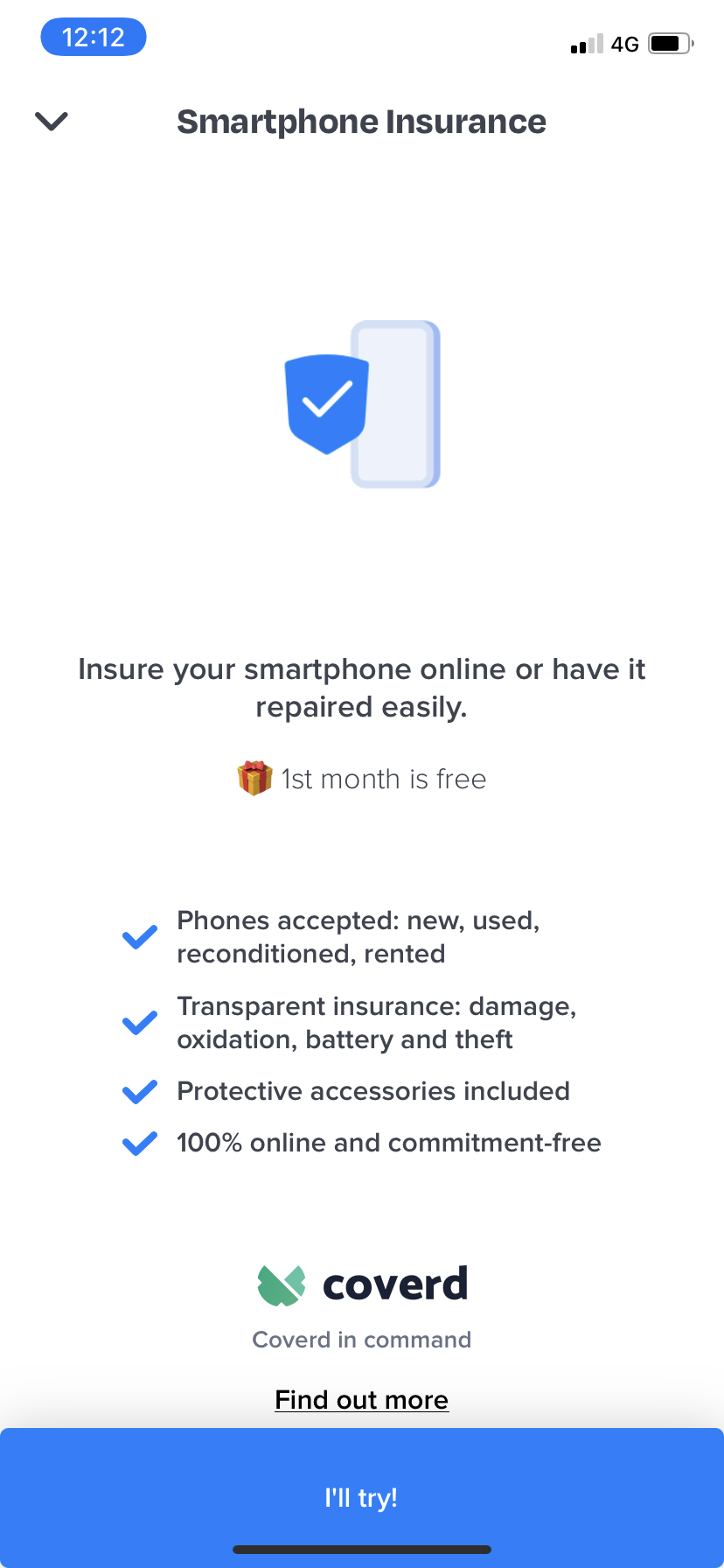Open the Find out more link
The image size is (724, 1568).
tap(361, 1399)
